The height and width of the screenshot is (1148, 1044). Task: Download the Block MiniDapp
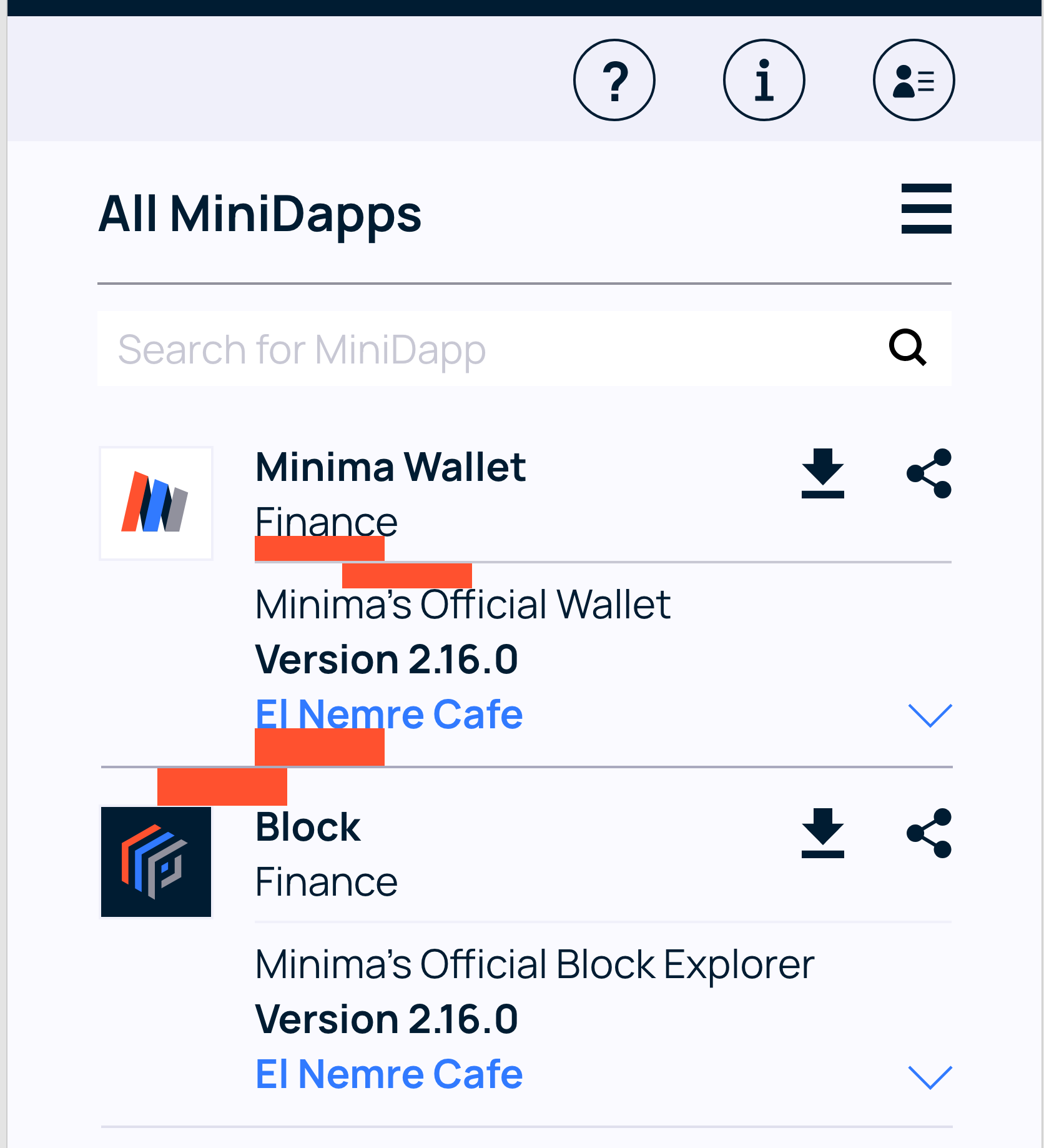click(823, 833)
